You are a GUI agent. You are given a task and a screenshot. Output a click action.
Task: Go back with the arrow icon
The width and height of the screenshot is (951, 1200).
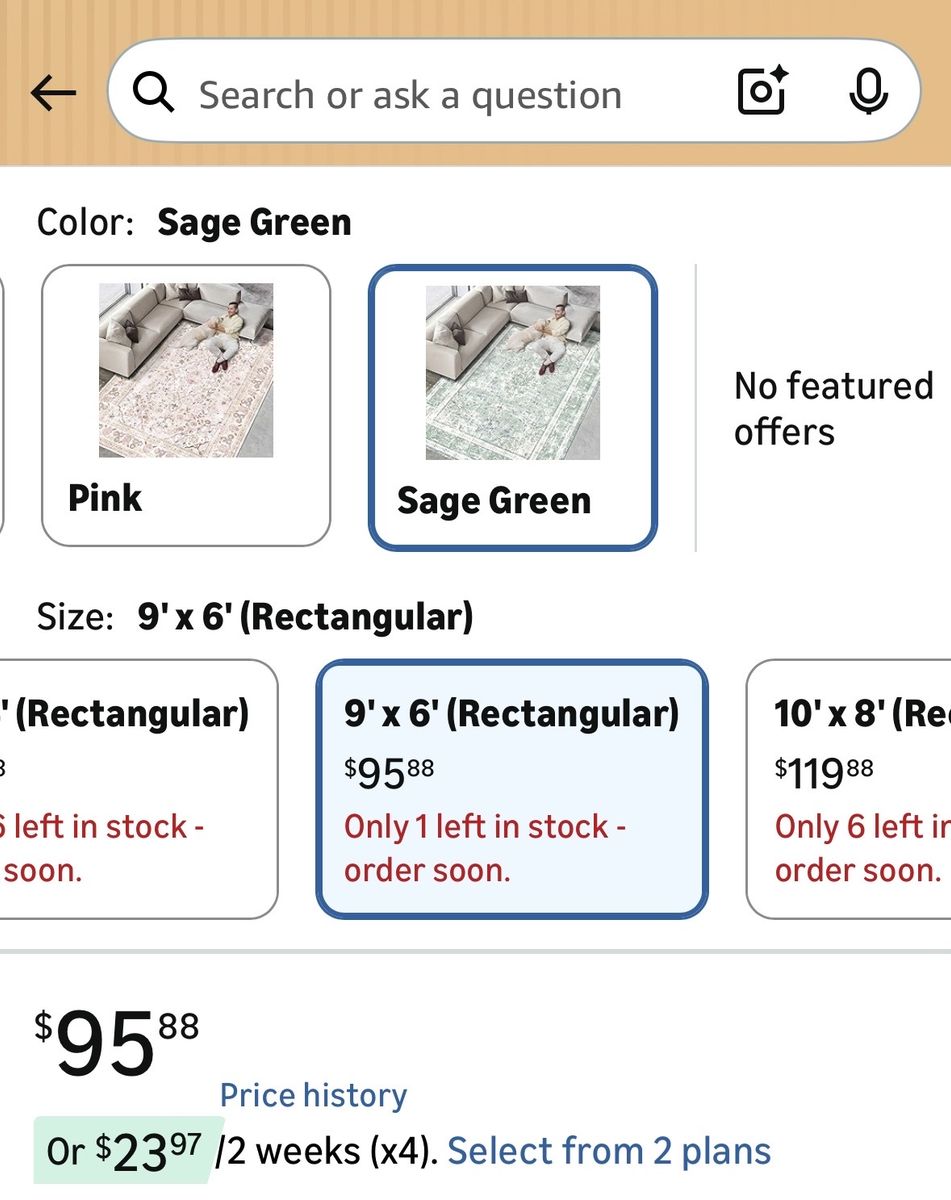tap(53, 94)
